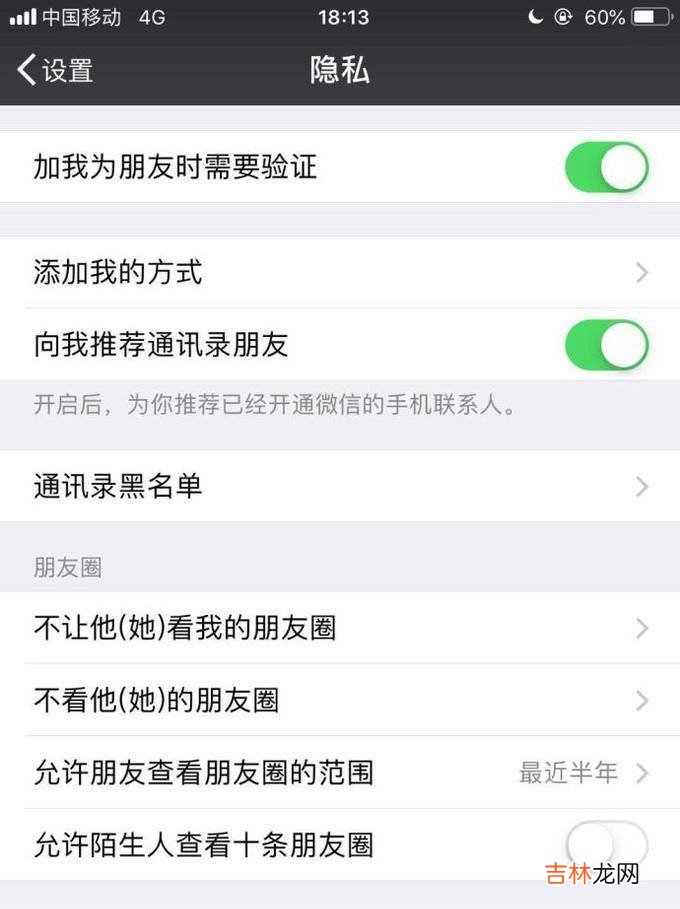Disable 向我推荐通讯录朋友

tap(606, 345)
